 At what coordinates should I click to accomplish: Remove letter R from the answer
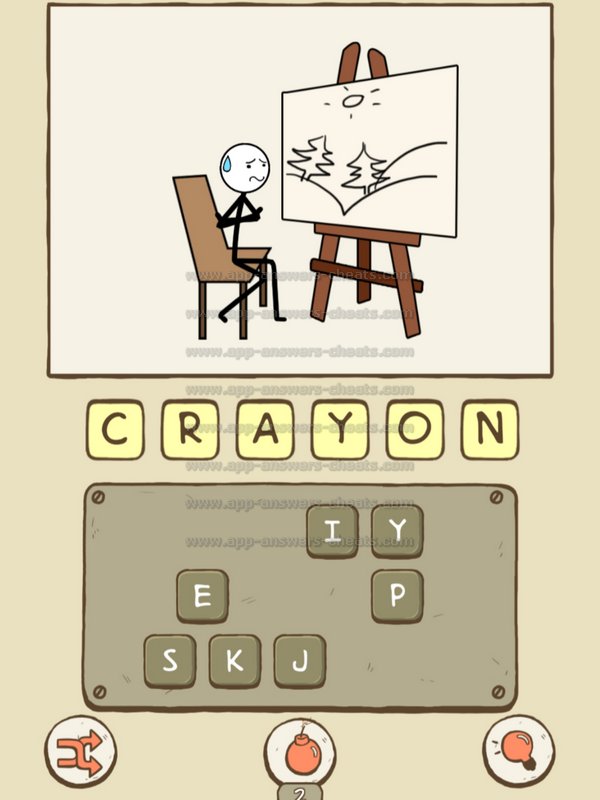[x=190, y=430]
